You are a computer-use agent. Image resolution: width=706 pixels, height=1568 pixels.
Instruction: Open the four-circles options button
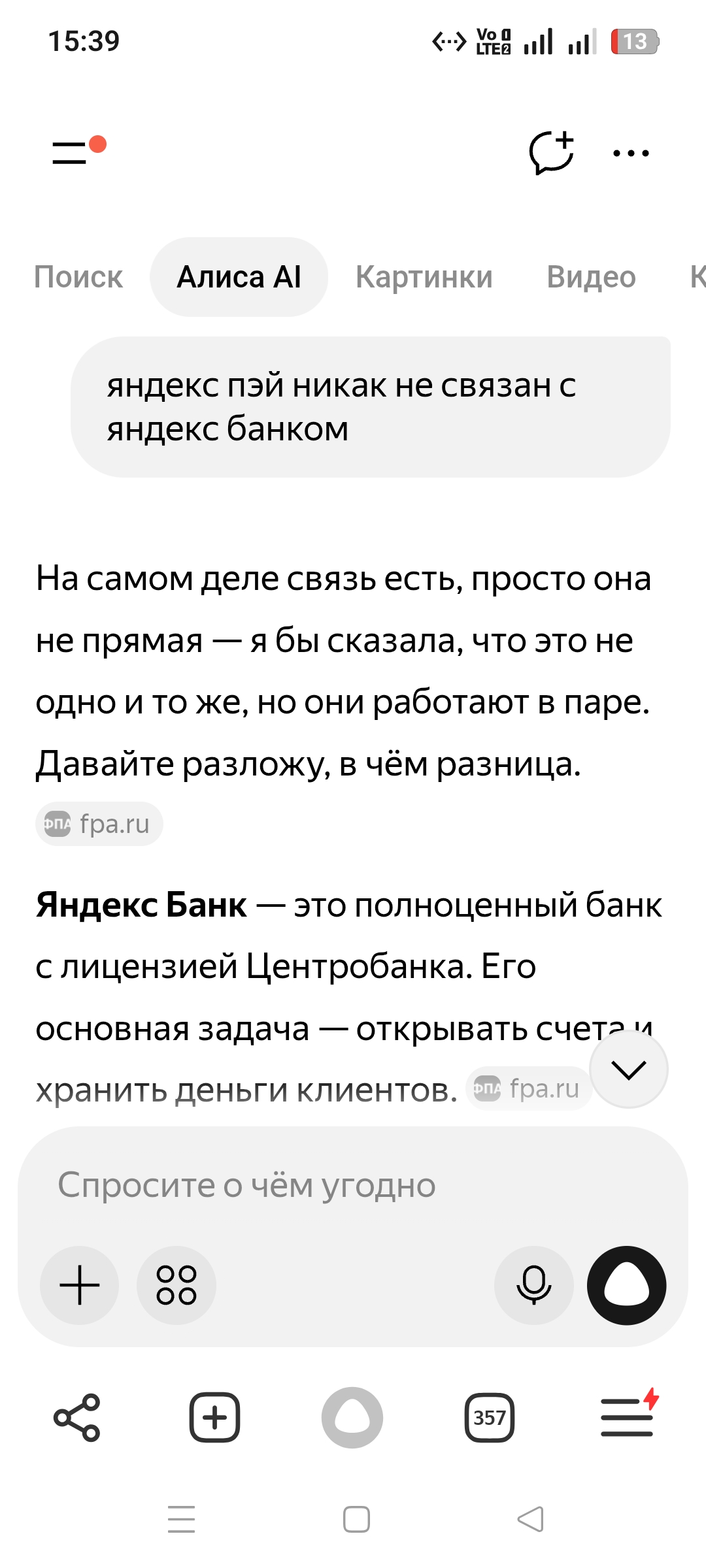point(176,1285)
